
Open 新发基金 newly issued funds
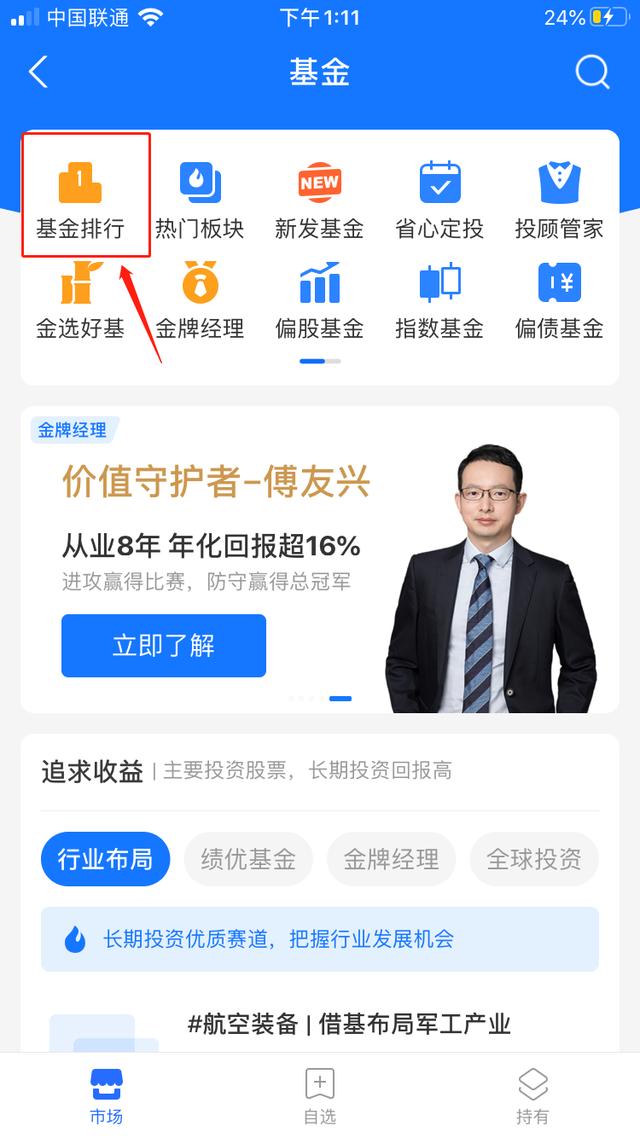tap(320, 199)
